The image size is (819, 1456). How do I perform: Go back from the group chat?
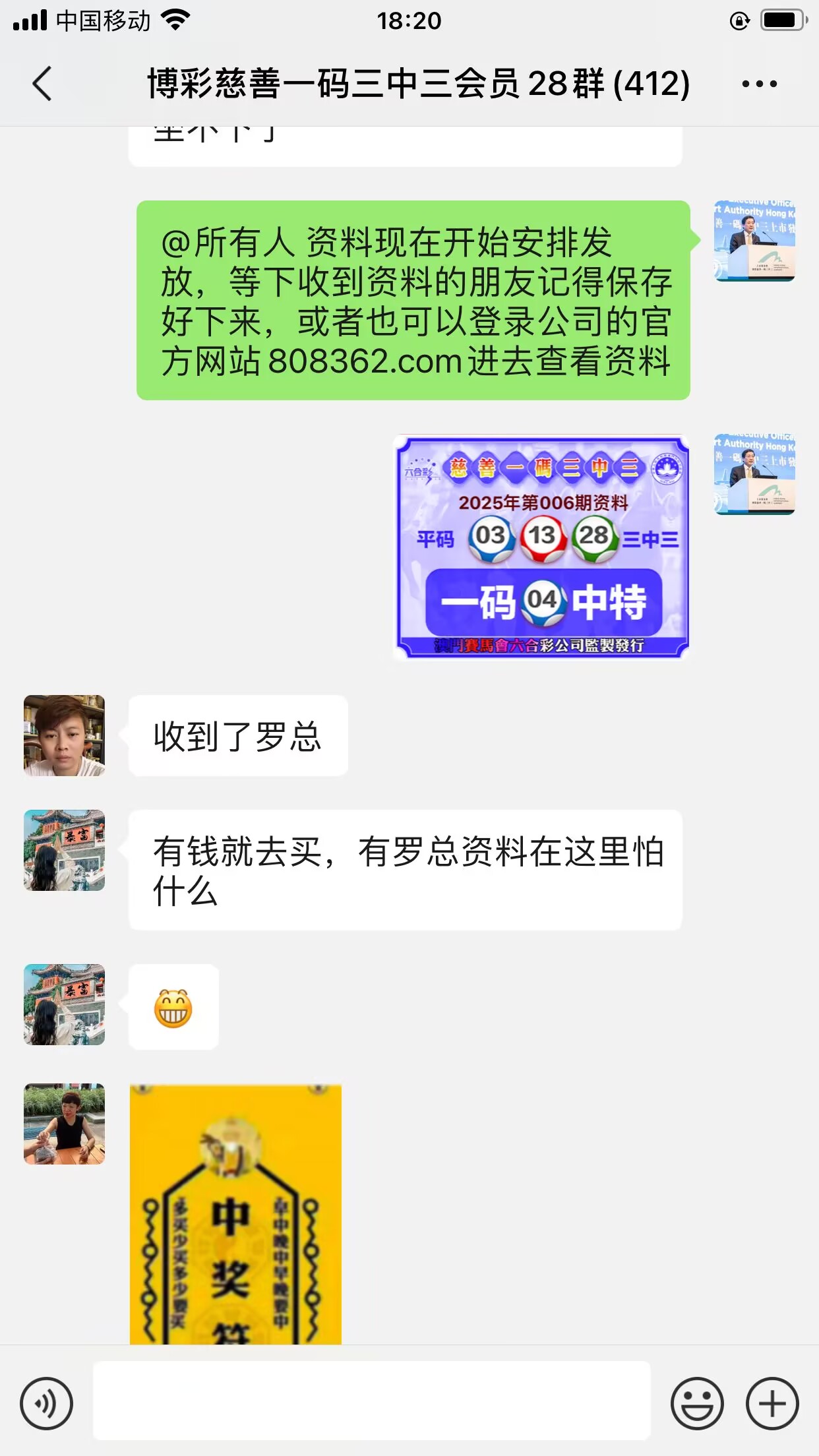(x=42, y=84)
